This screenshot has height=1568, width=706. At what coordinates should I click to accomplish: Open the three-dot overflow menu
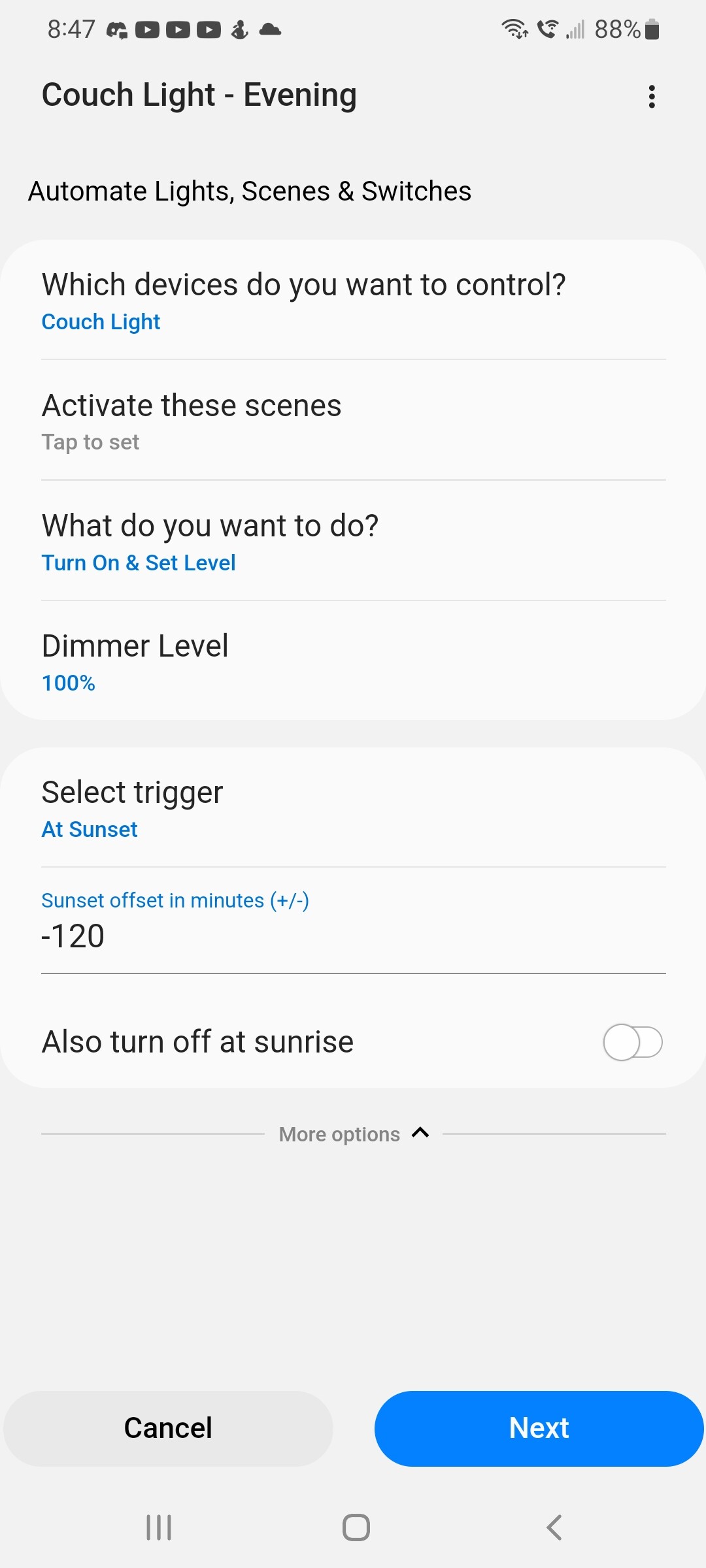651,97
